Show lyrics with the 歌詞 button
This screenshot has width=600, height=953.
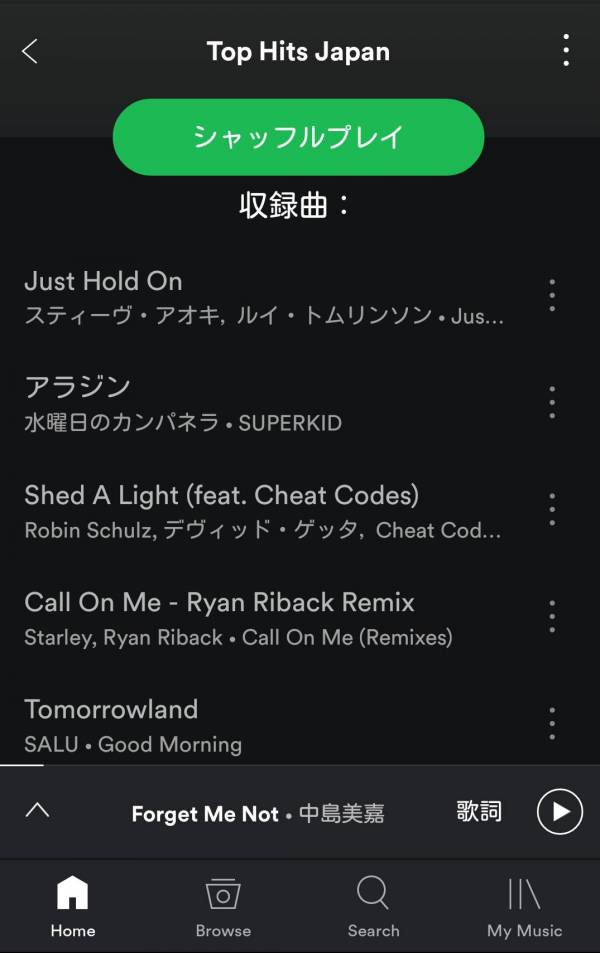[479, 811]
